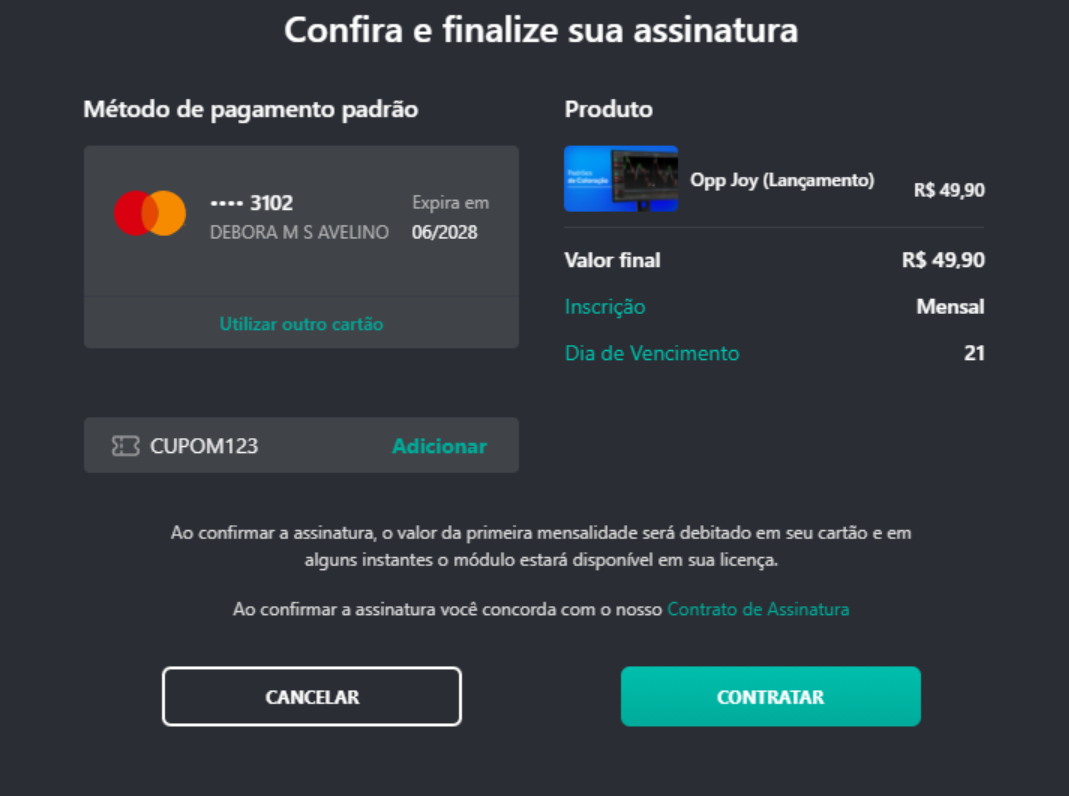Tap Utilizar outro cartão link
This screenshot has height=796, width=1069.
(301, 324)
